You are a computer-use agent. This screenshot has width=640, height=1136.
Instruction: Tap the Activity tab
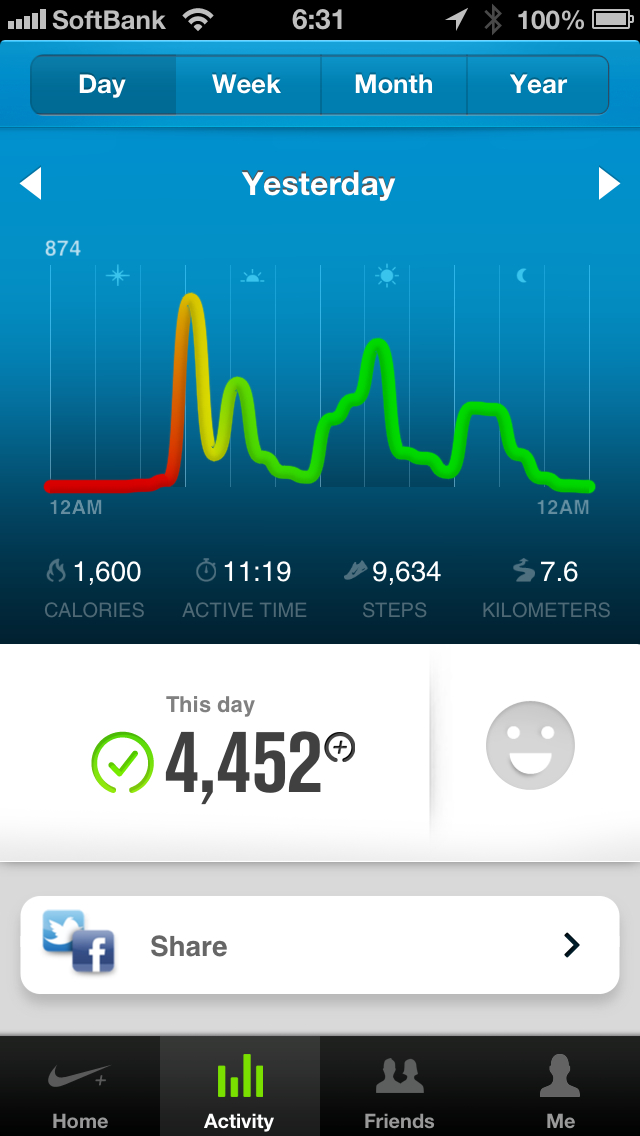239,1088
